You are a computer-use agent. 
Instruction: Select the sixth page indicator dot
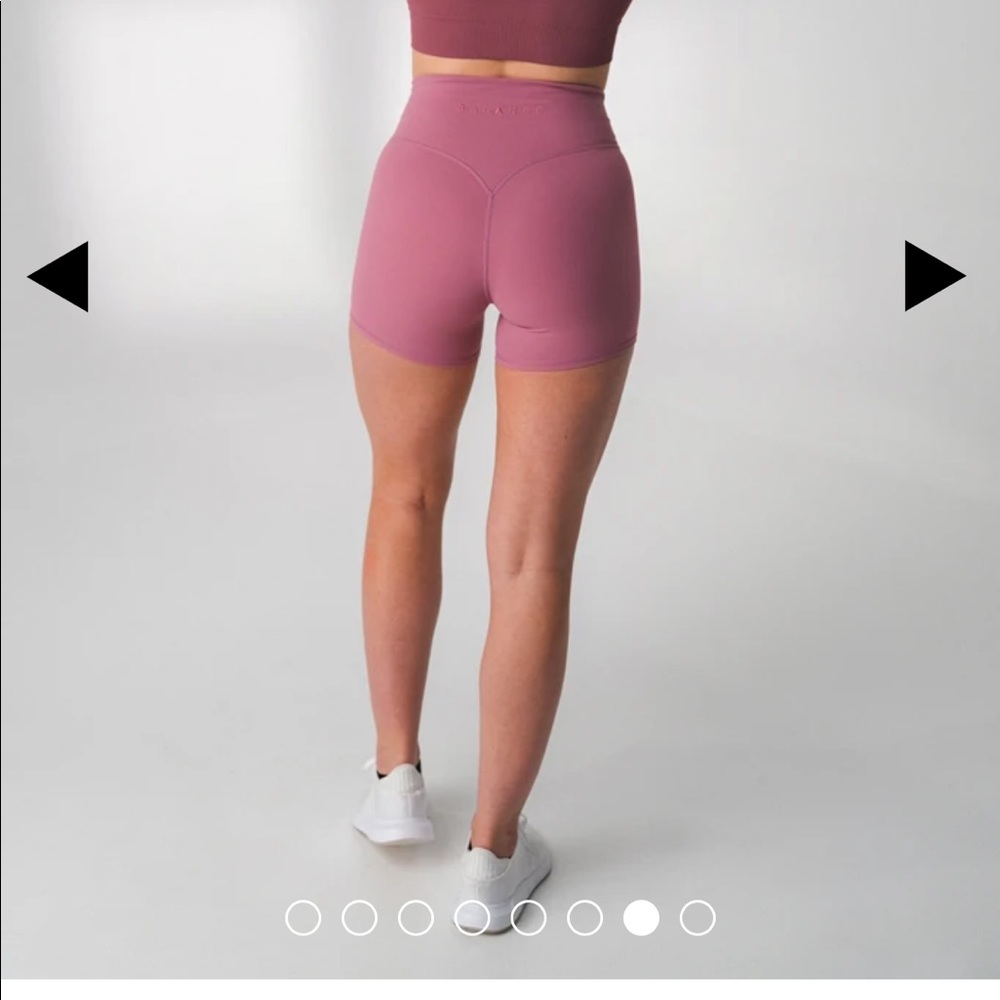coord(585,917)
